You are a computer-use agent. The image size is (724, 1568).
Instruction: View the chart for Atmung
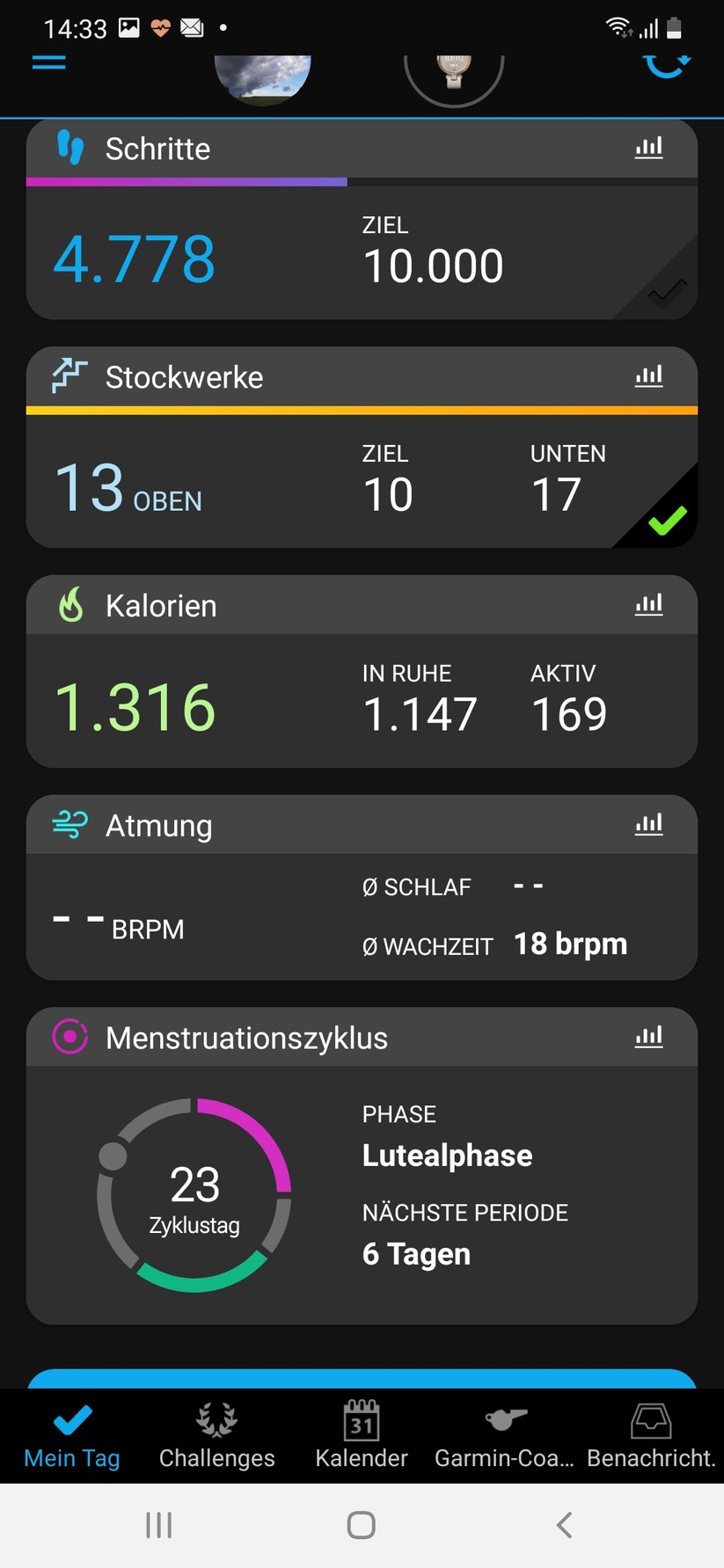click(649, 825)
